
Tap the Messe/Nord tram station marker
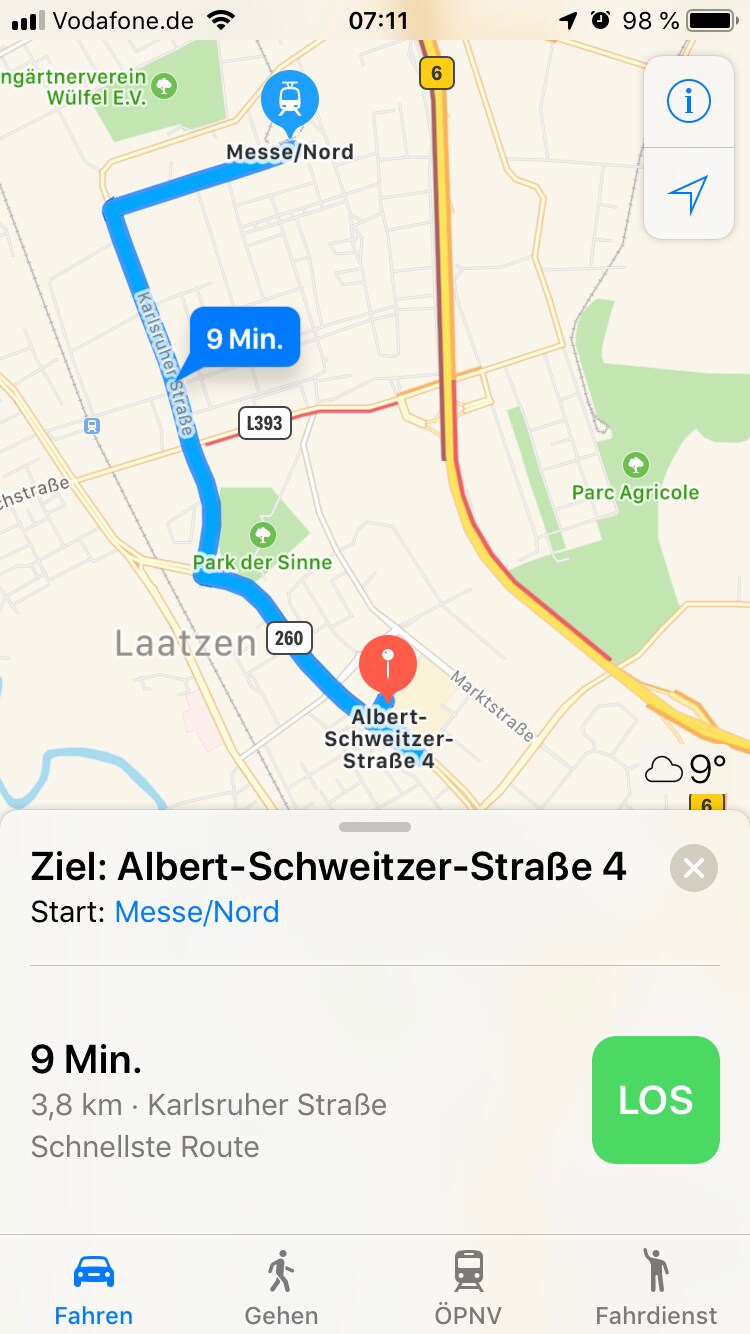[x=290, y=101]
